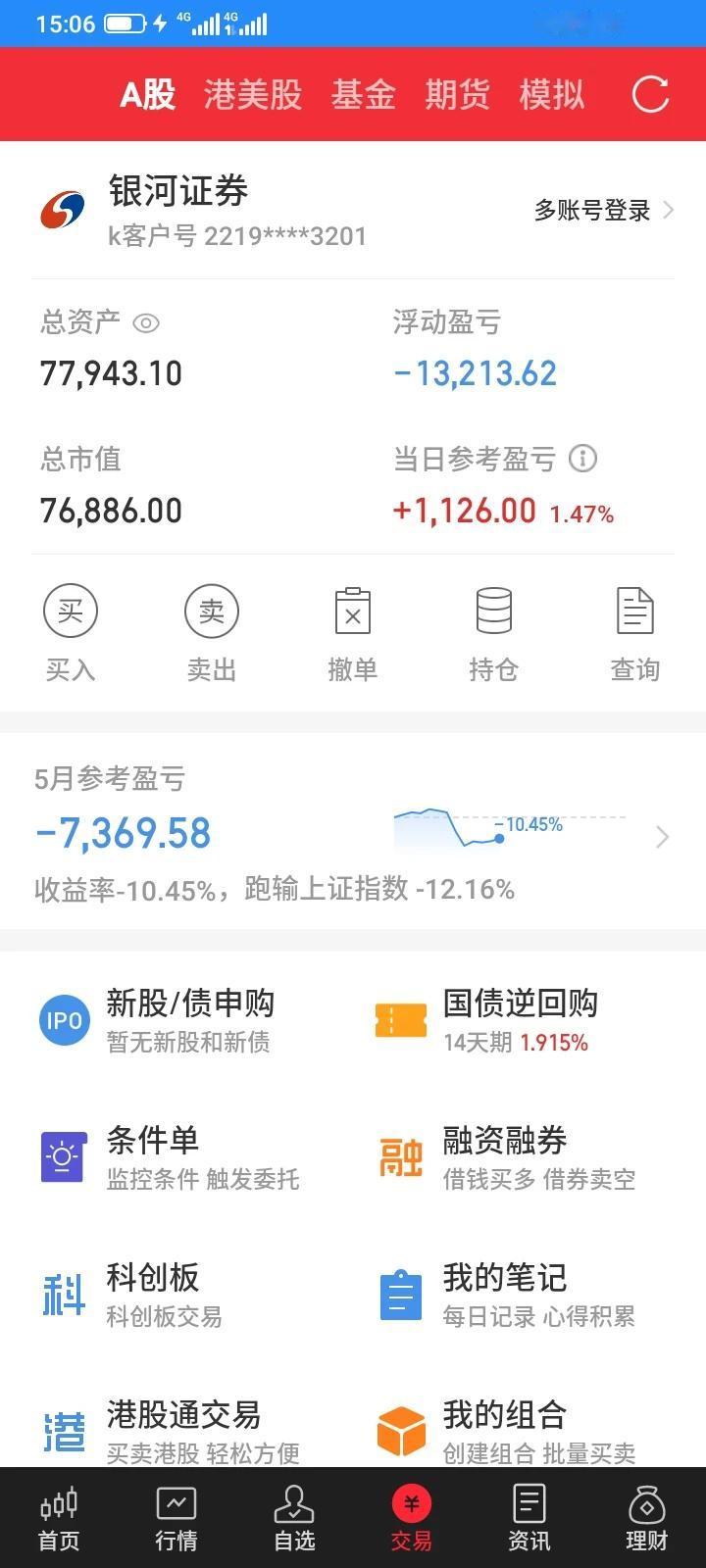
Task: Select the 期货 tab
Action: pos(457,95)
